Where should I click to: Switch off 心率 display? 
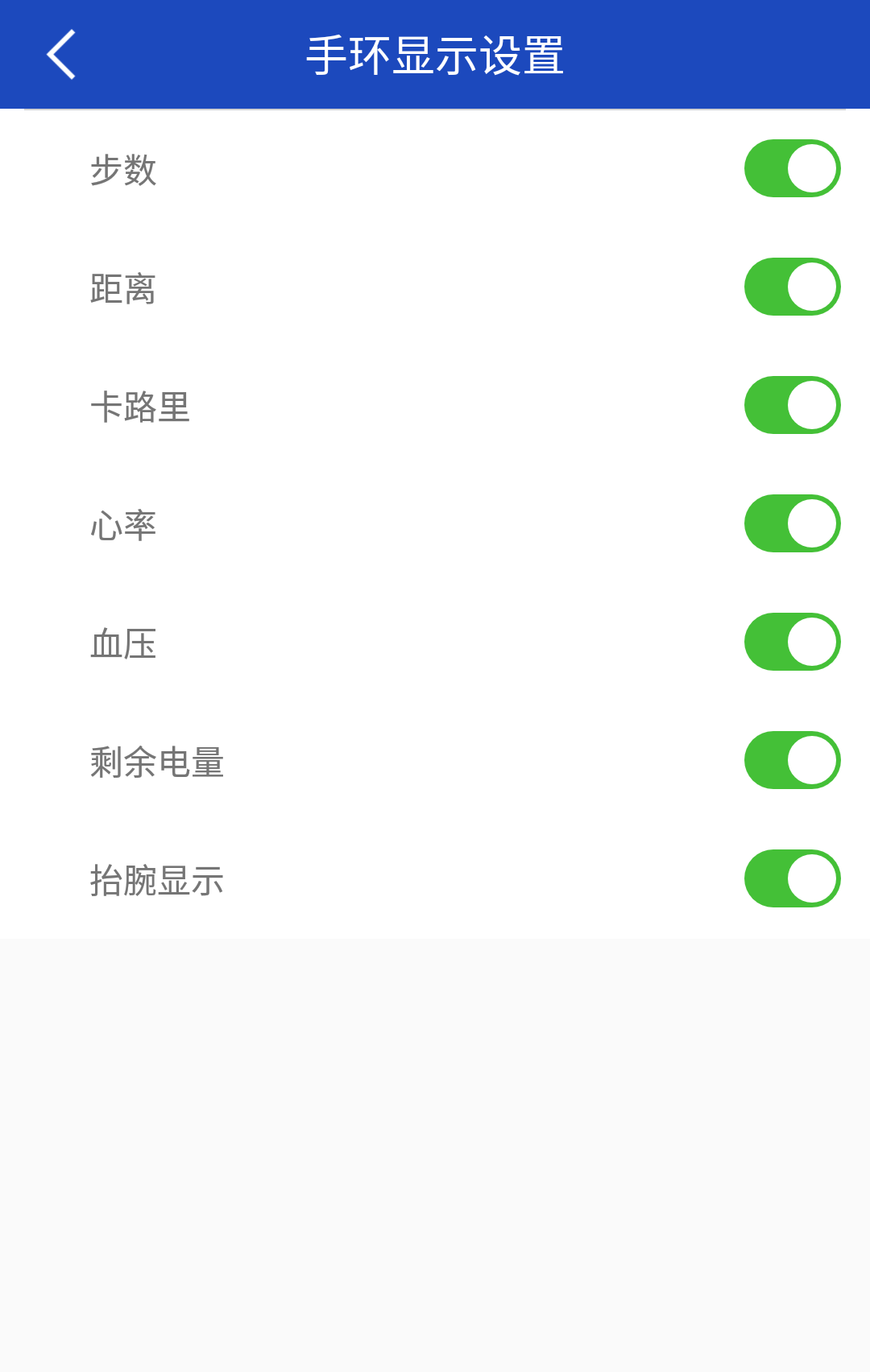792,523
